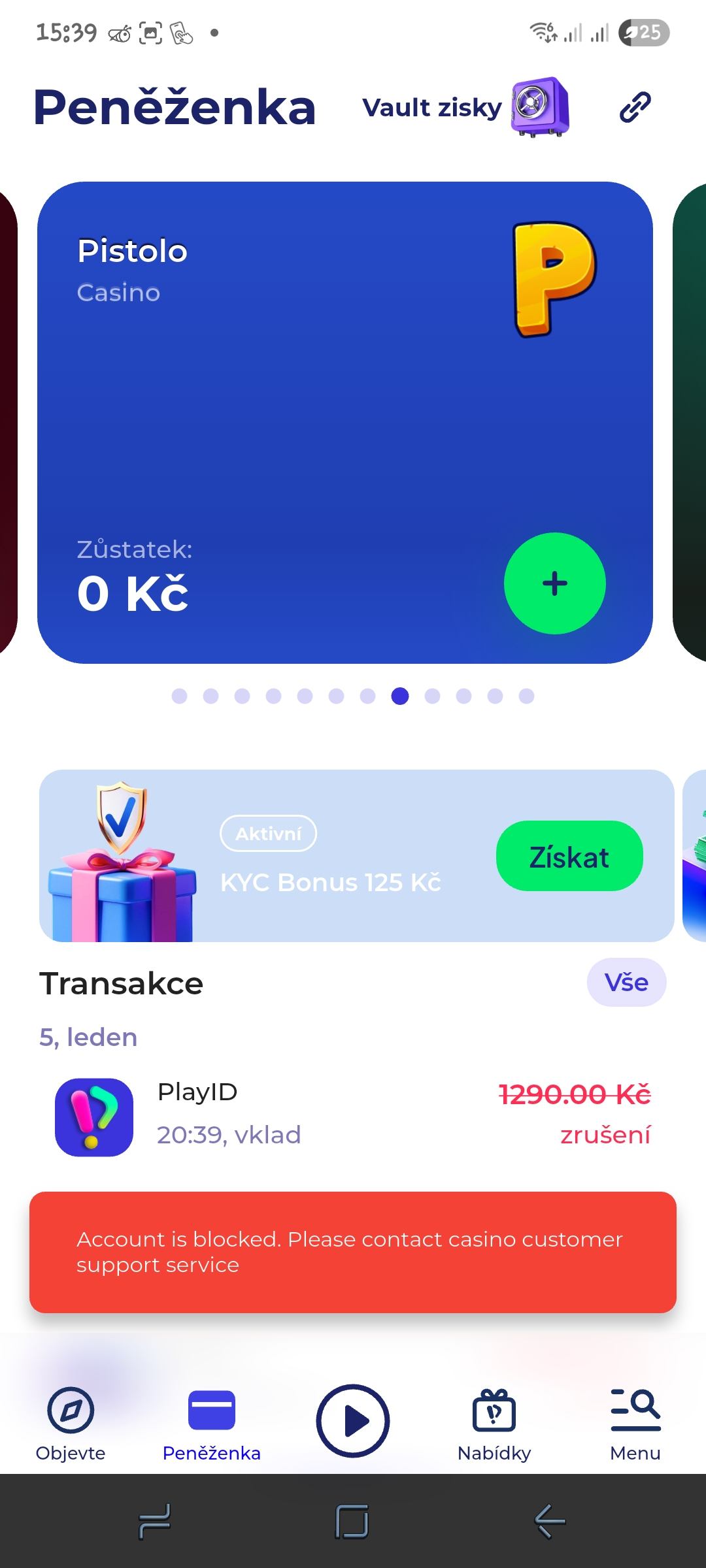The height and width of the screenshot is (1568, 706).
Task: Claim the KYC Bonus with Získat
Action: [569, 857]
